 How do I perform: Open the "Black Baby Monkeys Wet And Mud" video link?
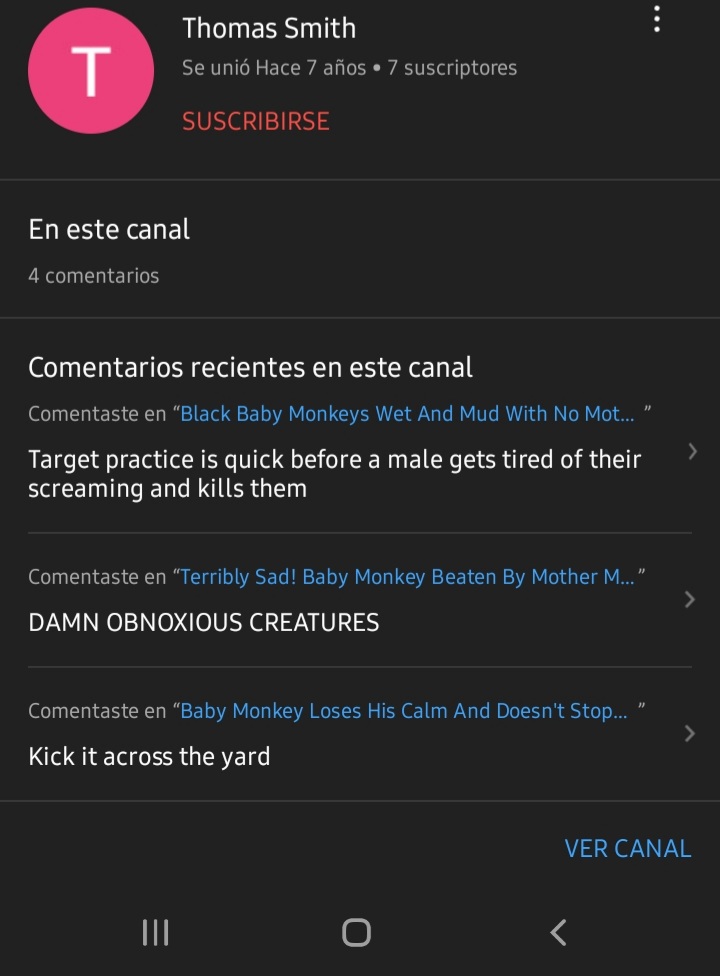(x=407, y=414)
